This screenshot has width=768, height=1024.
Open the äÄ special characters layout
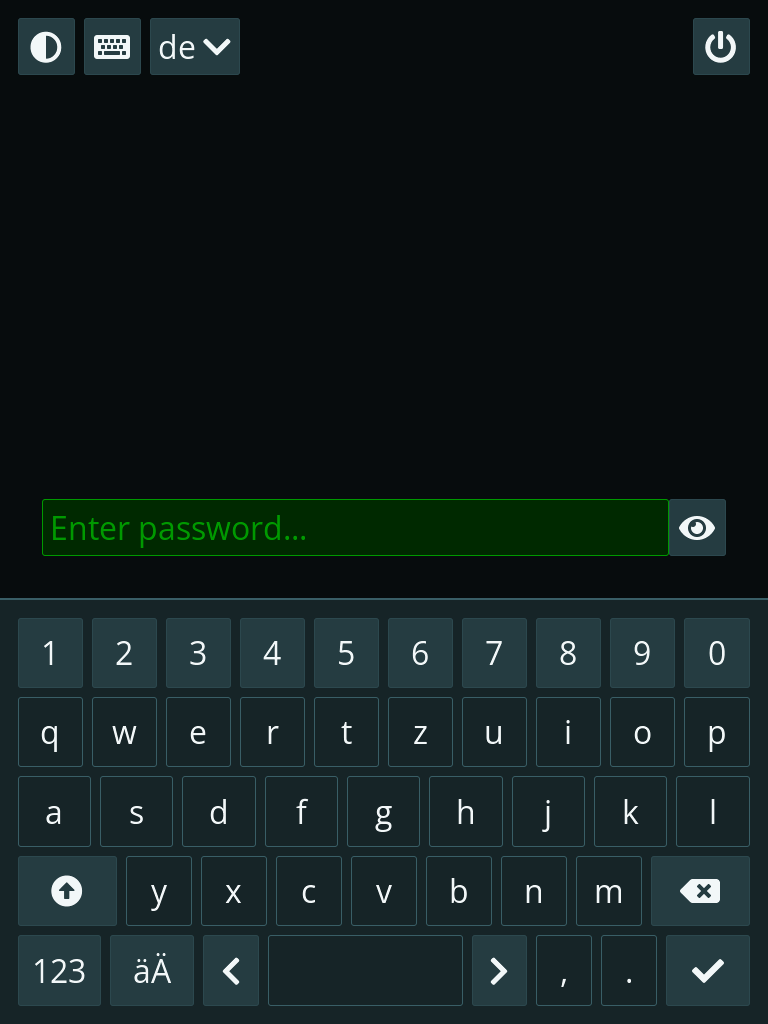[152, 971]
